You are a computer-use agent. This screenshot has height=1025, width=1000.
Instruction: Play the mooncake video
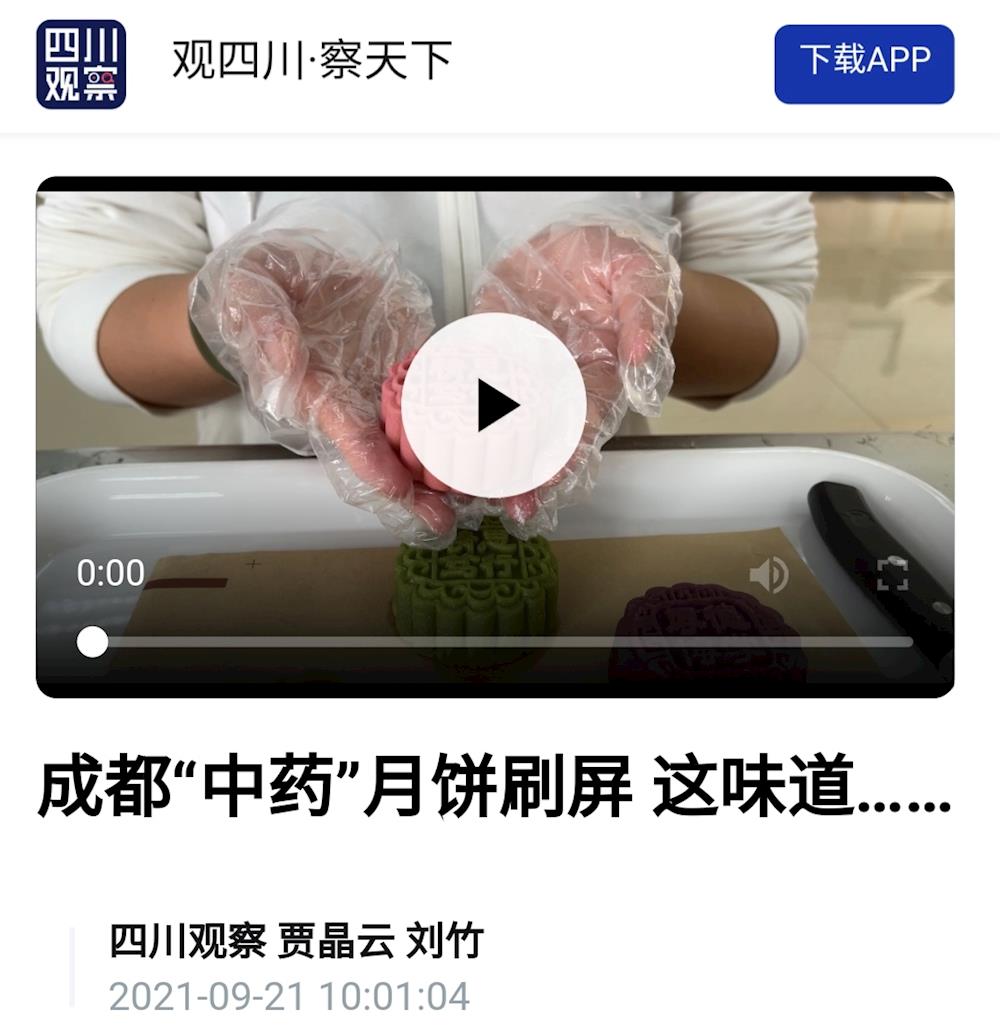pyautogui.click(x=494, y=406)
